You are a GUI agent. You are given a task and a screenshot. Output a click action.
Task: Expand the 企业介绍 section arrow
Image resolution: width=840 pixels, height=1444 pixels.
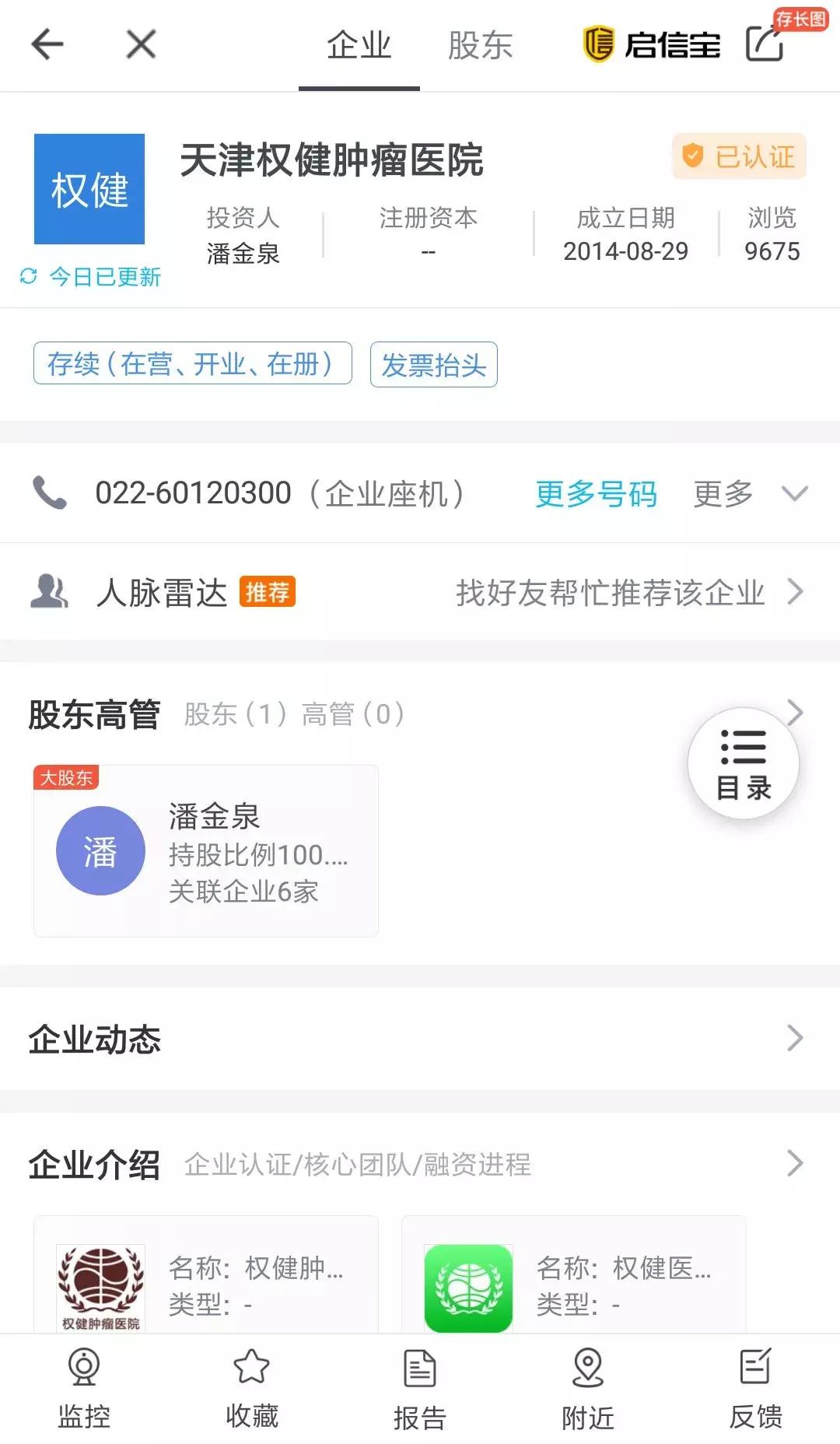[x=795, y=1165]
